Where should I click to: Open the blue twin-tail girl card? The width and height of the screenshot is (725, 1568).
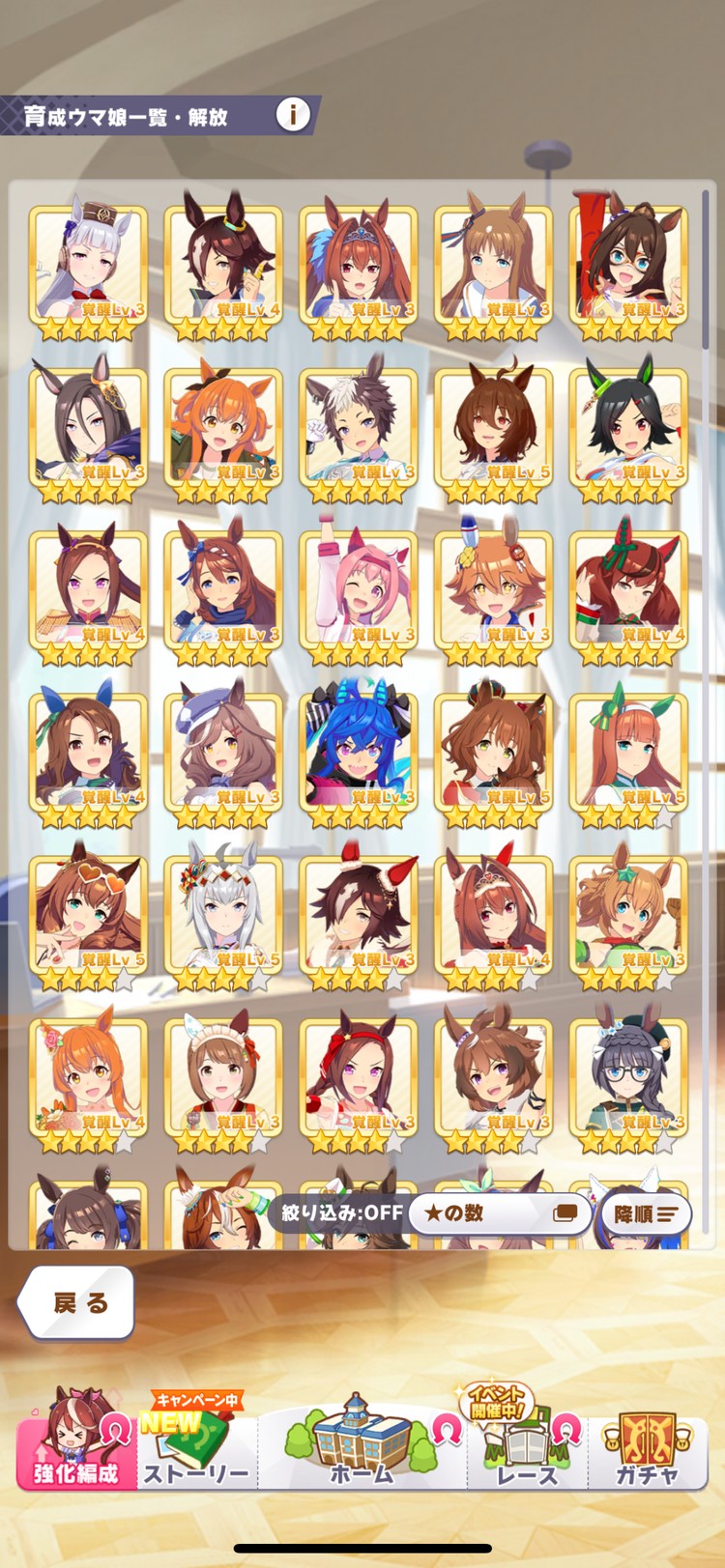(359, 750)
